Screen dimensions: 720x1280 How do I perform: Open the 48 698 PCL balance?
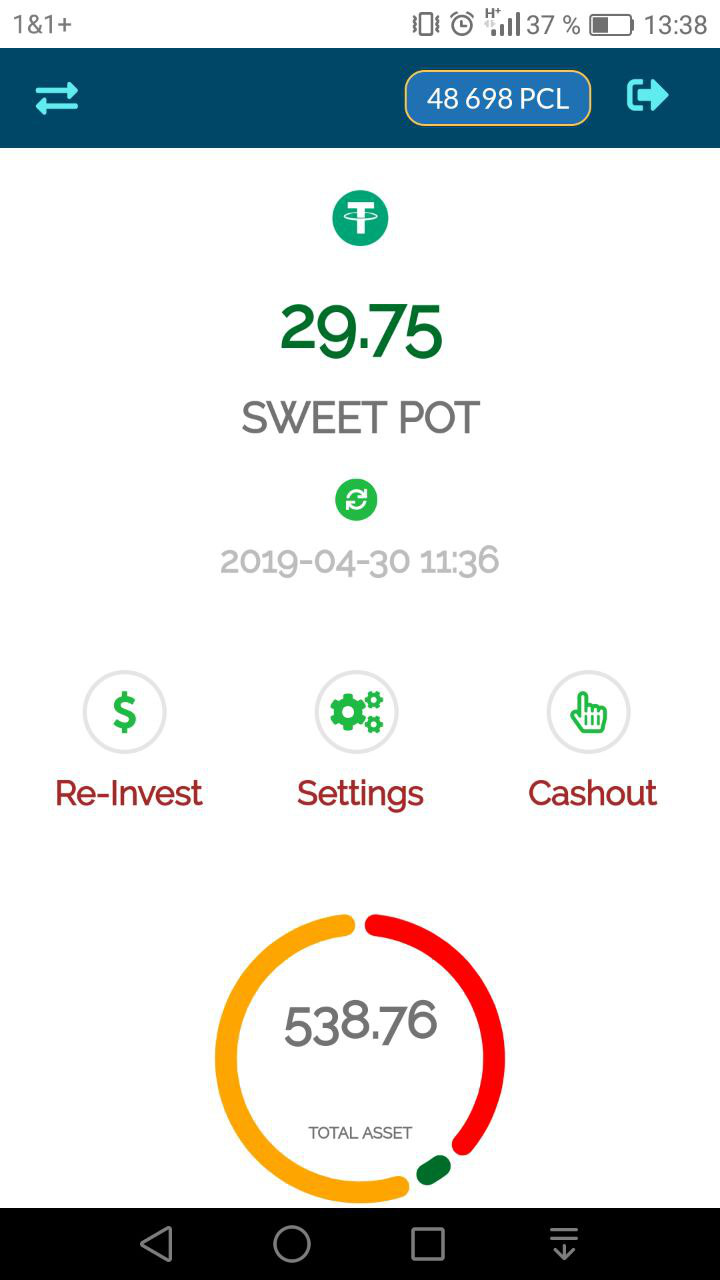[498, 98]
